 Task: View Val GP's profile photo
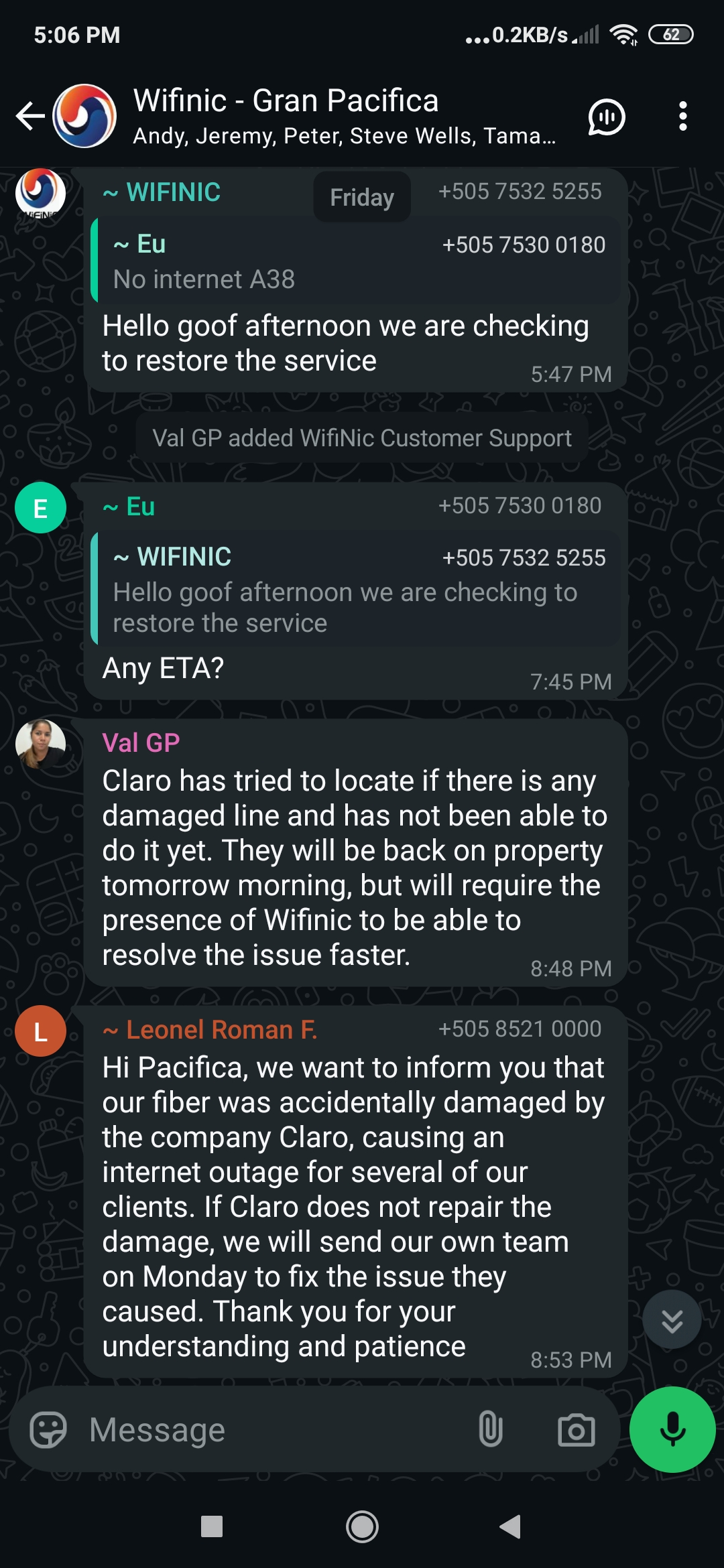[x=40, y=744]
